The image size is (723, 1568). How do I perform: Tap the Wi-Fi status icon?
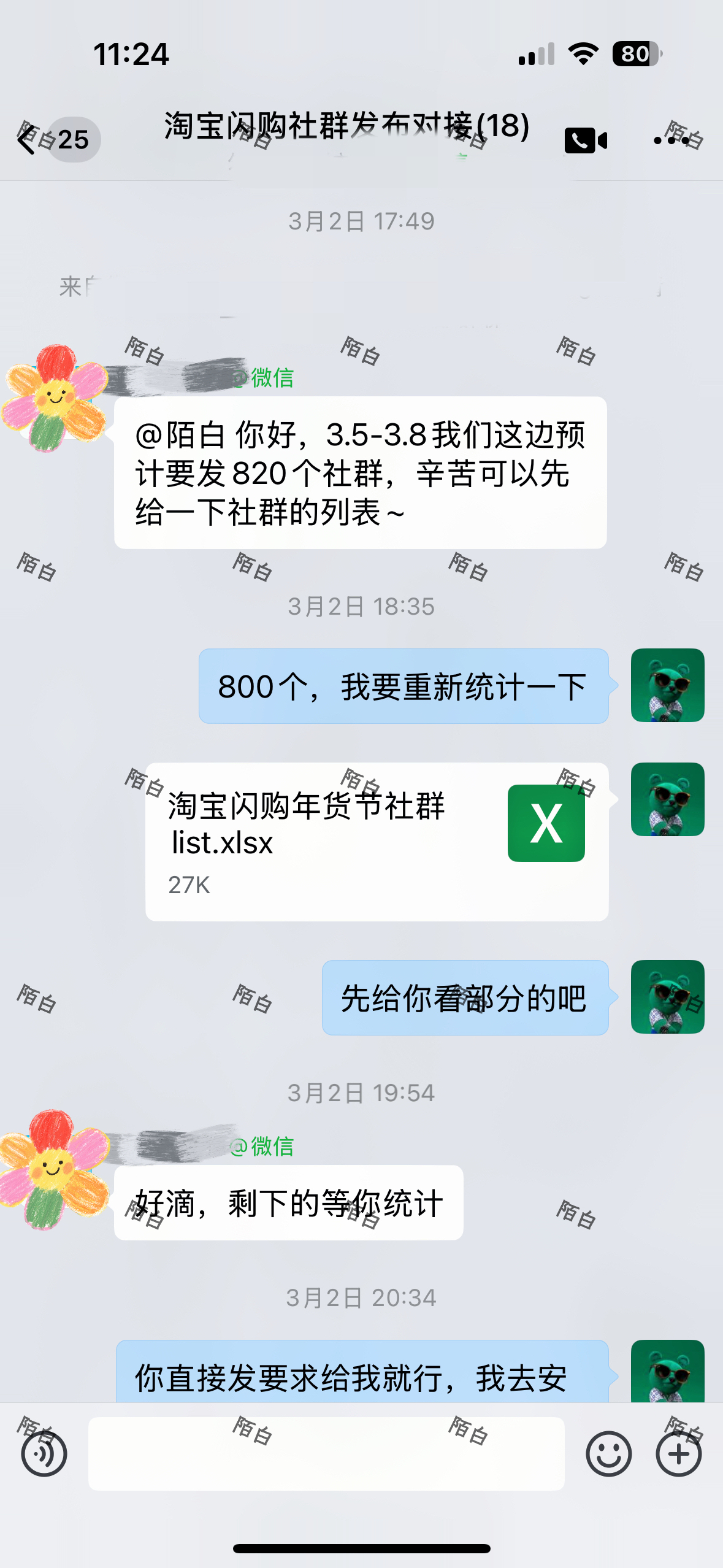(583, 55)
